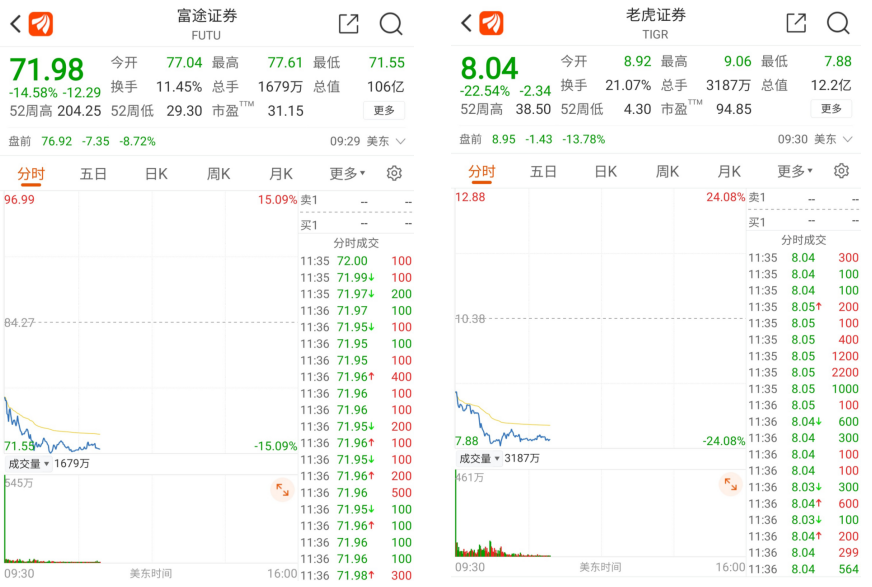Viewport: 872px width, 587px height.
Task: Open the 成交量 indicator dropdown for TIGR
Action: (479, 458)
